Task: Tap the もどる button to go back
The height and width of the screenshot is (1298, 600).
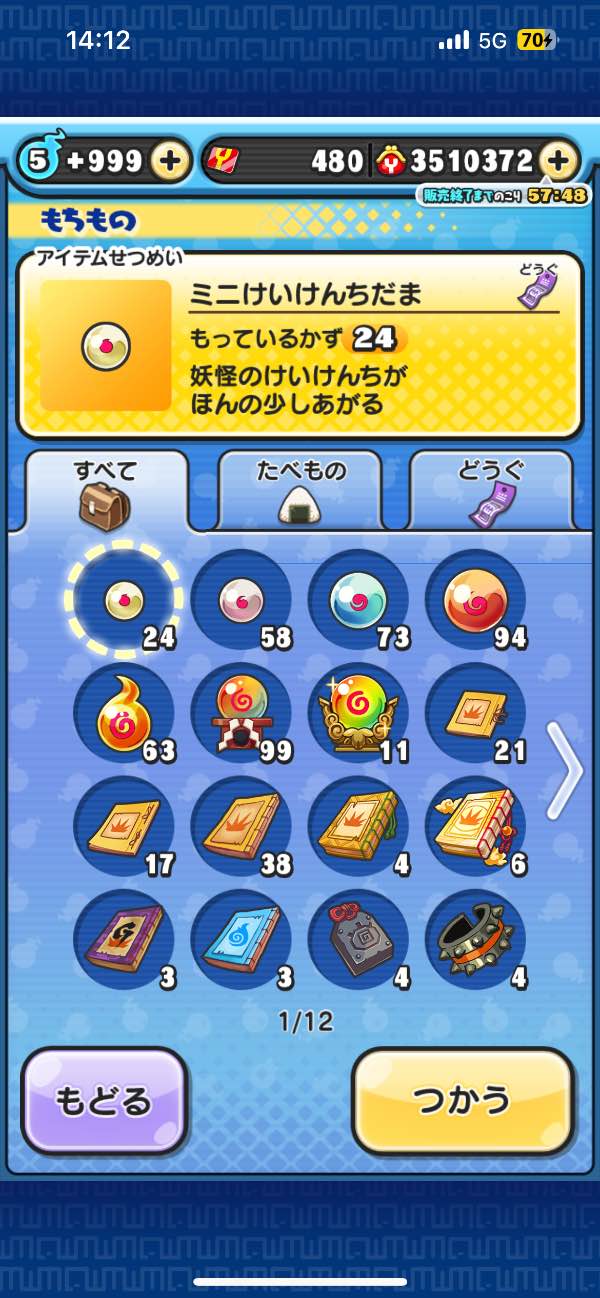Action: pos(104,1101)
